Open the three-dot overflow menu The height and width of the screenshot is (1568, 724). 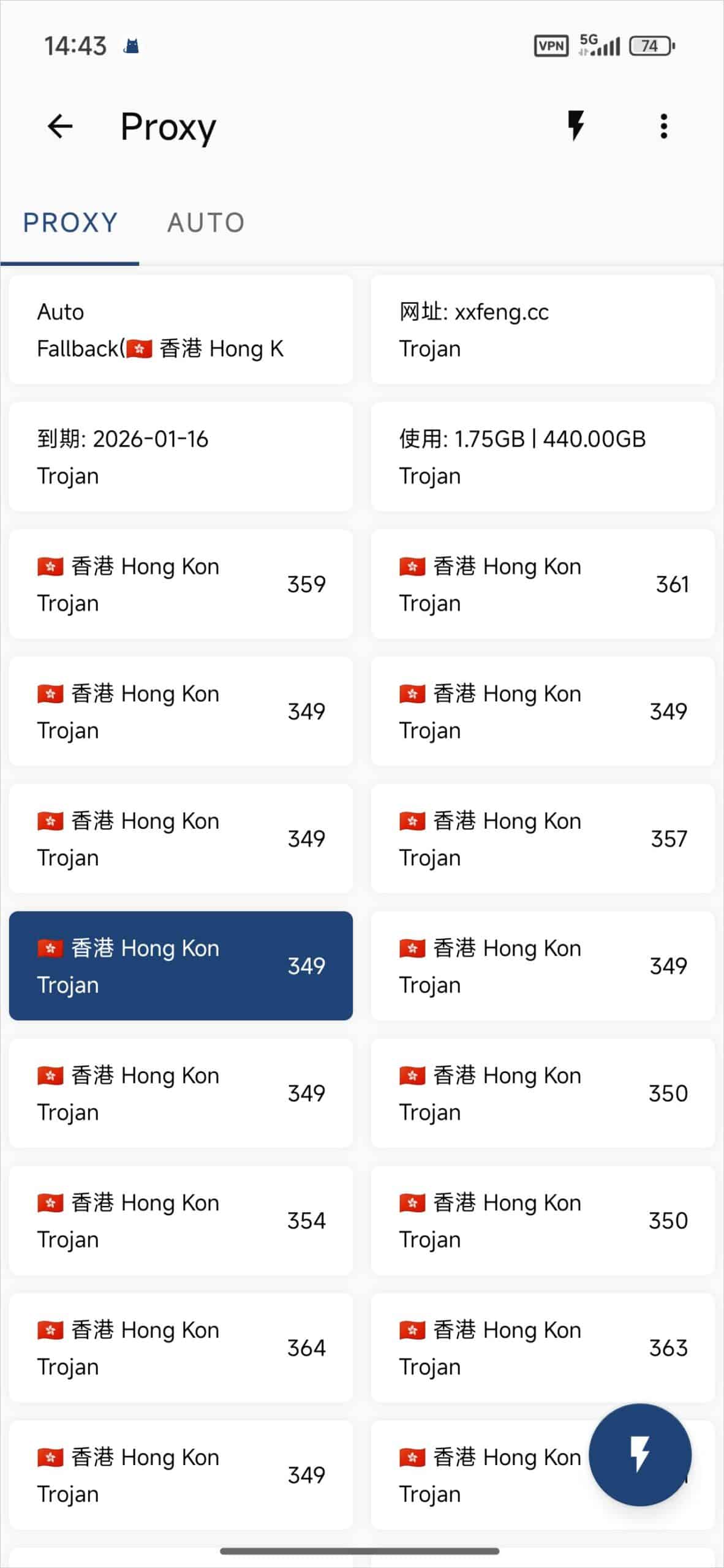663,126
